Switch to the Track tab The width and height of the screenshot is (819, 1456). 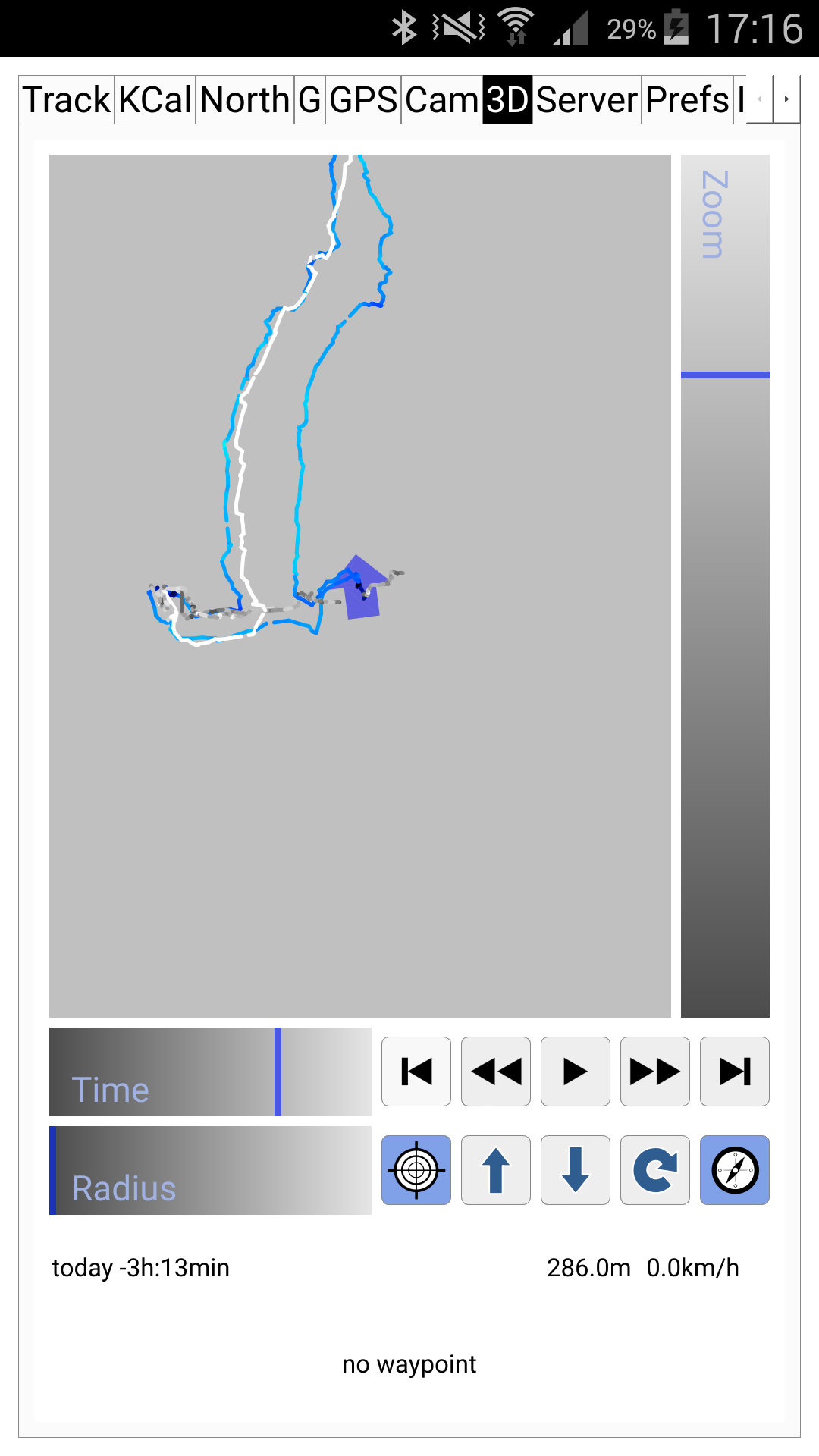click(67, 99)
